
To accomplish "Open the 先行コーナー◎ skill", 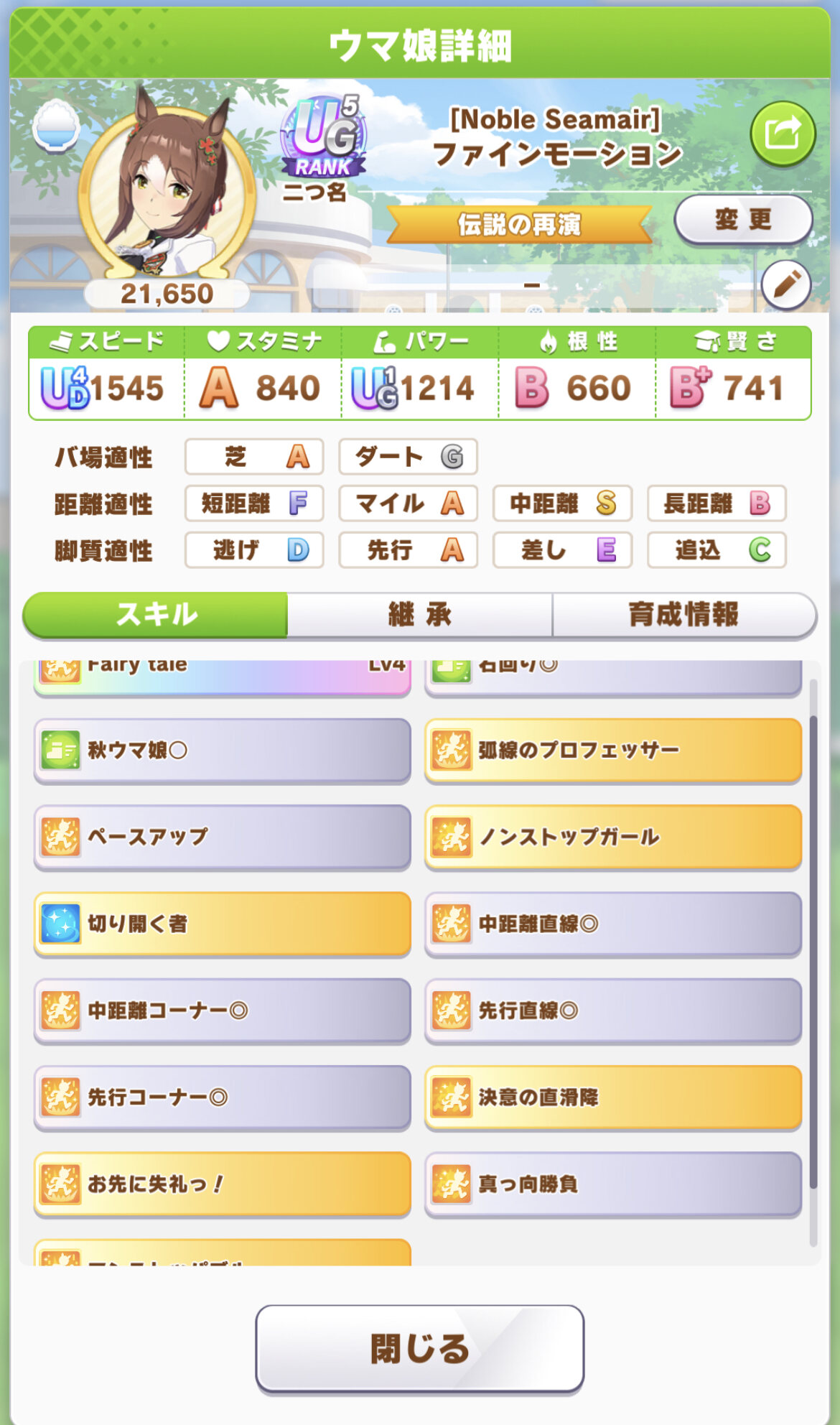I will (222, 1097).
